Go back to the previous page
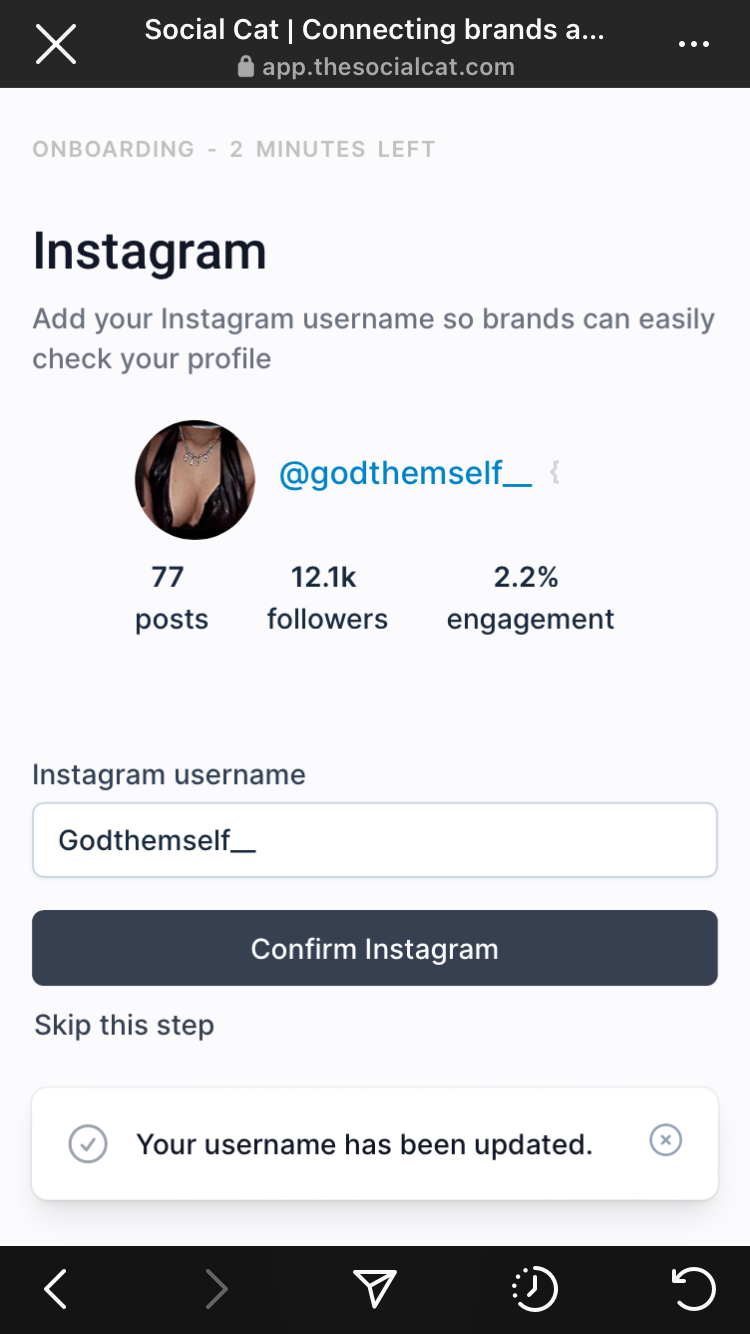 pyautogui.click(x=56, y=1290)
